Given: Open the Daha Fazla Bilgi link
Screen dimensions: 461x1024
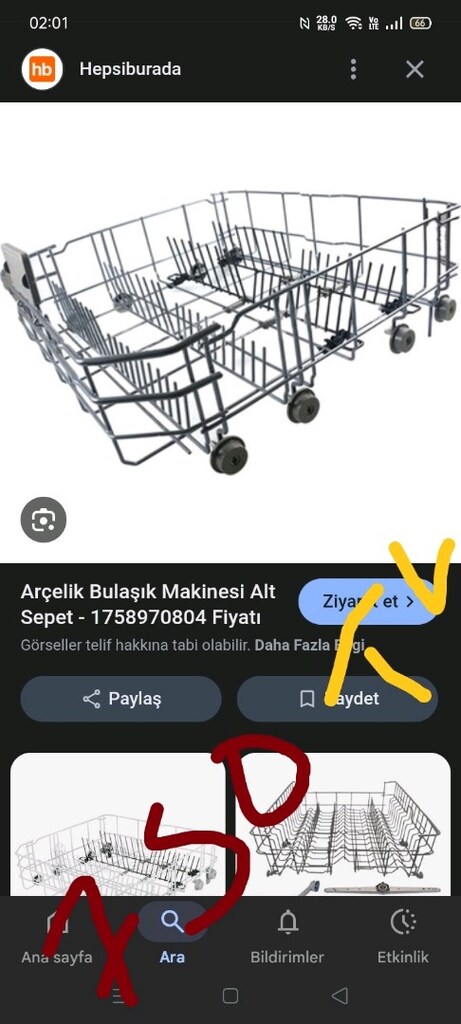Looking at the screenshot, I should click(x=309, y=645).
